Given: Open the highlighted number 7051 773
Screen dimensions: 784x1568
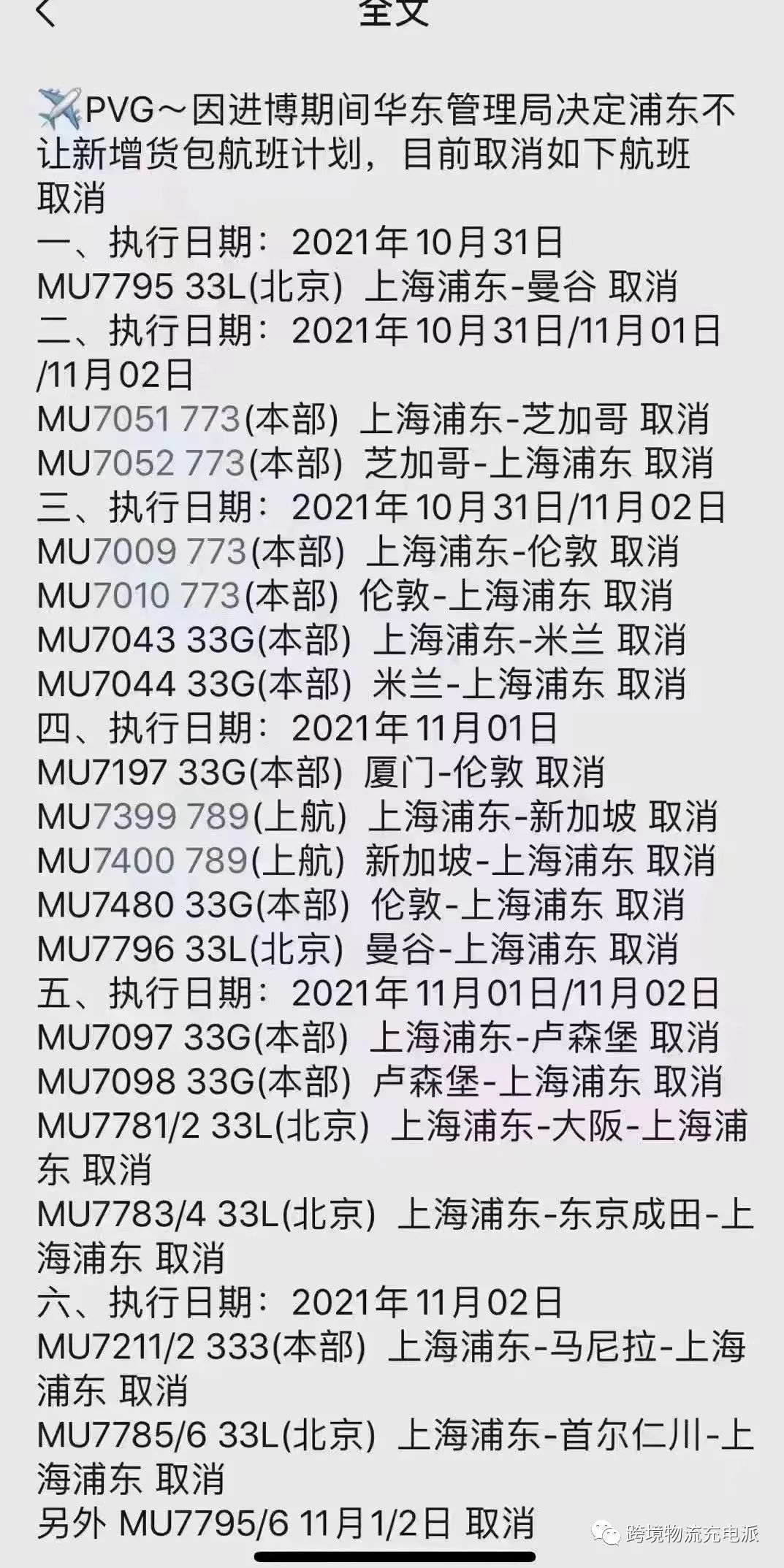Looking at the screenshot, I should 167,419.
